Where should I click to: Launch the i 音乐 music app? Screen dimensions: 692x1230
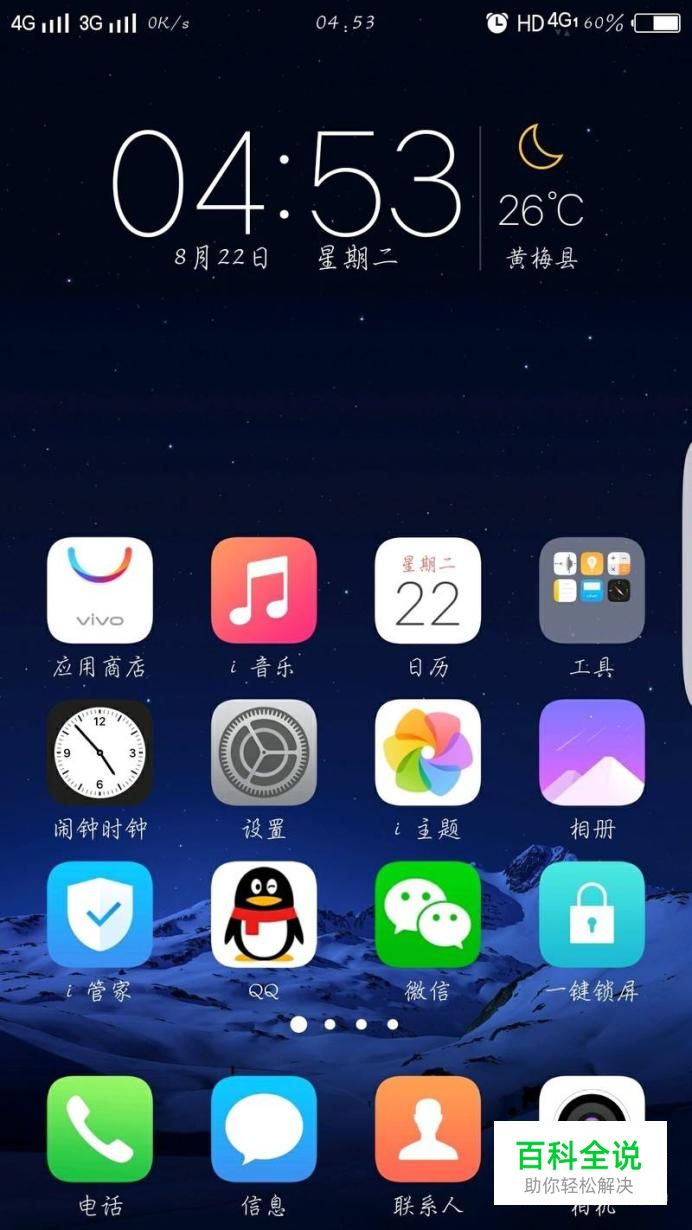(x=264, y=590)
